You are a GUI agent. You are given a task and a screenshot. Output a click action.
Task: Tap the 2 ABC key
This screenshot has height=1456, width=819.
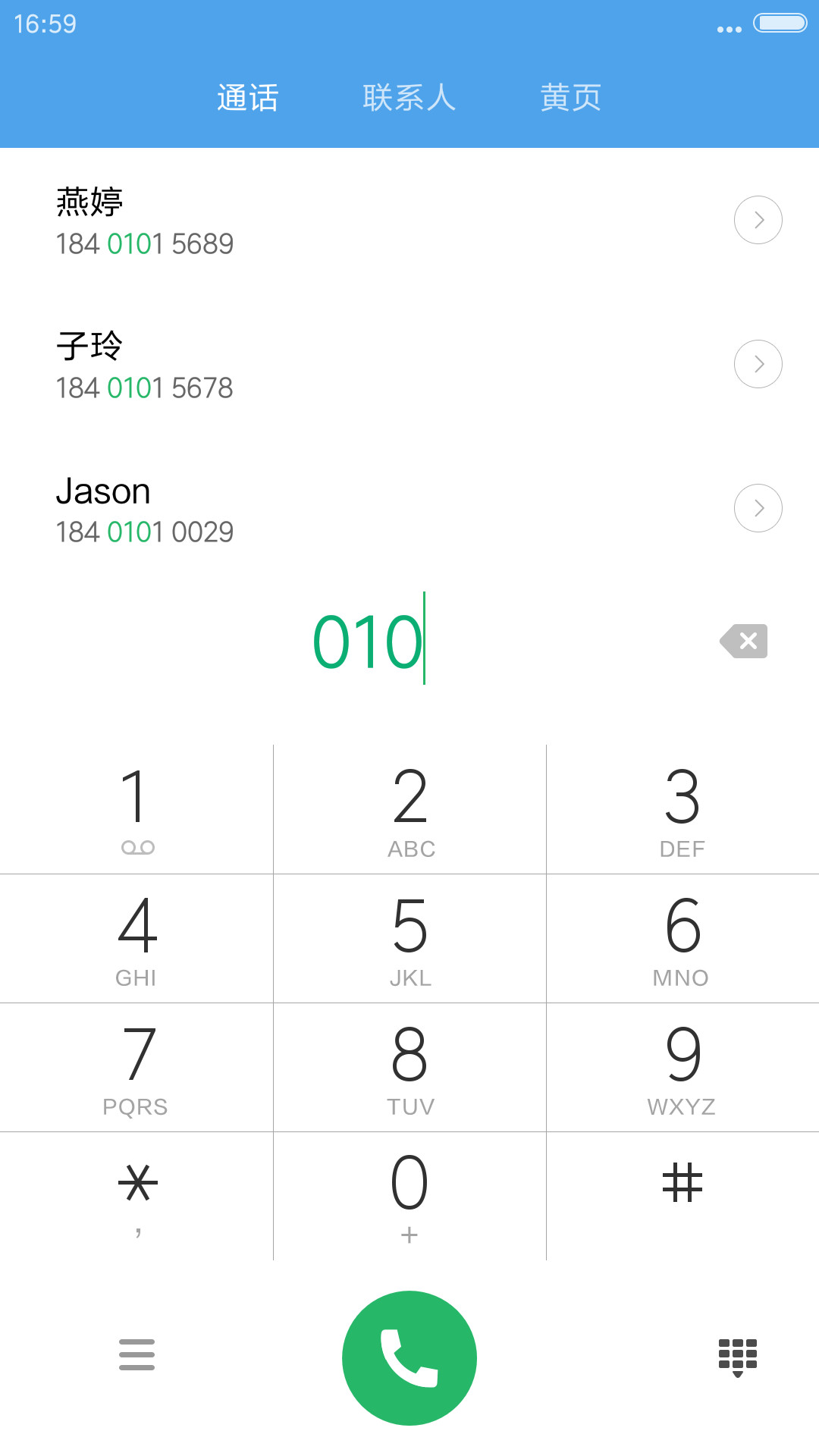click(x=409, y=809)
